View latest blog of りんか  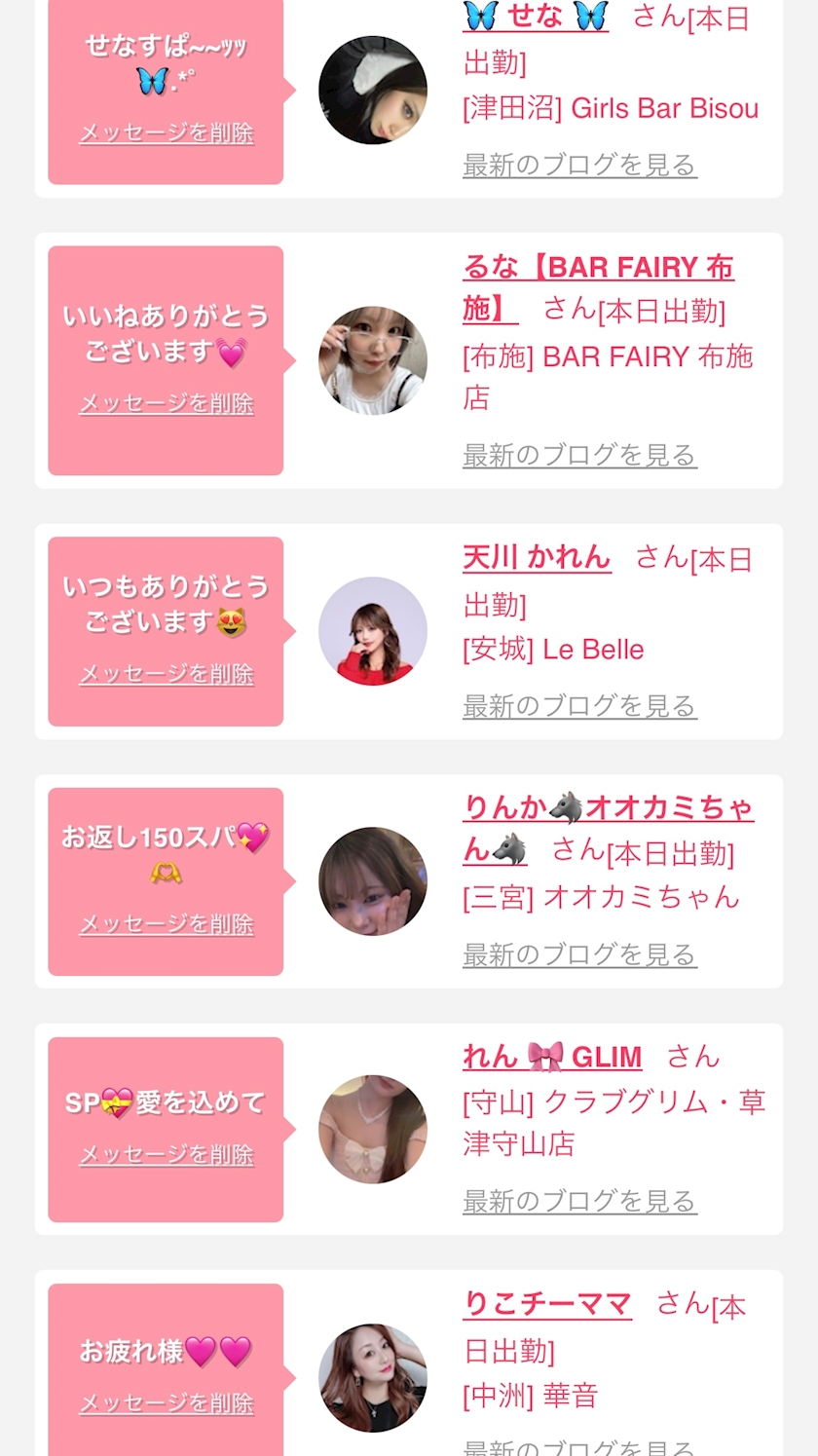pos(579,955)
